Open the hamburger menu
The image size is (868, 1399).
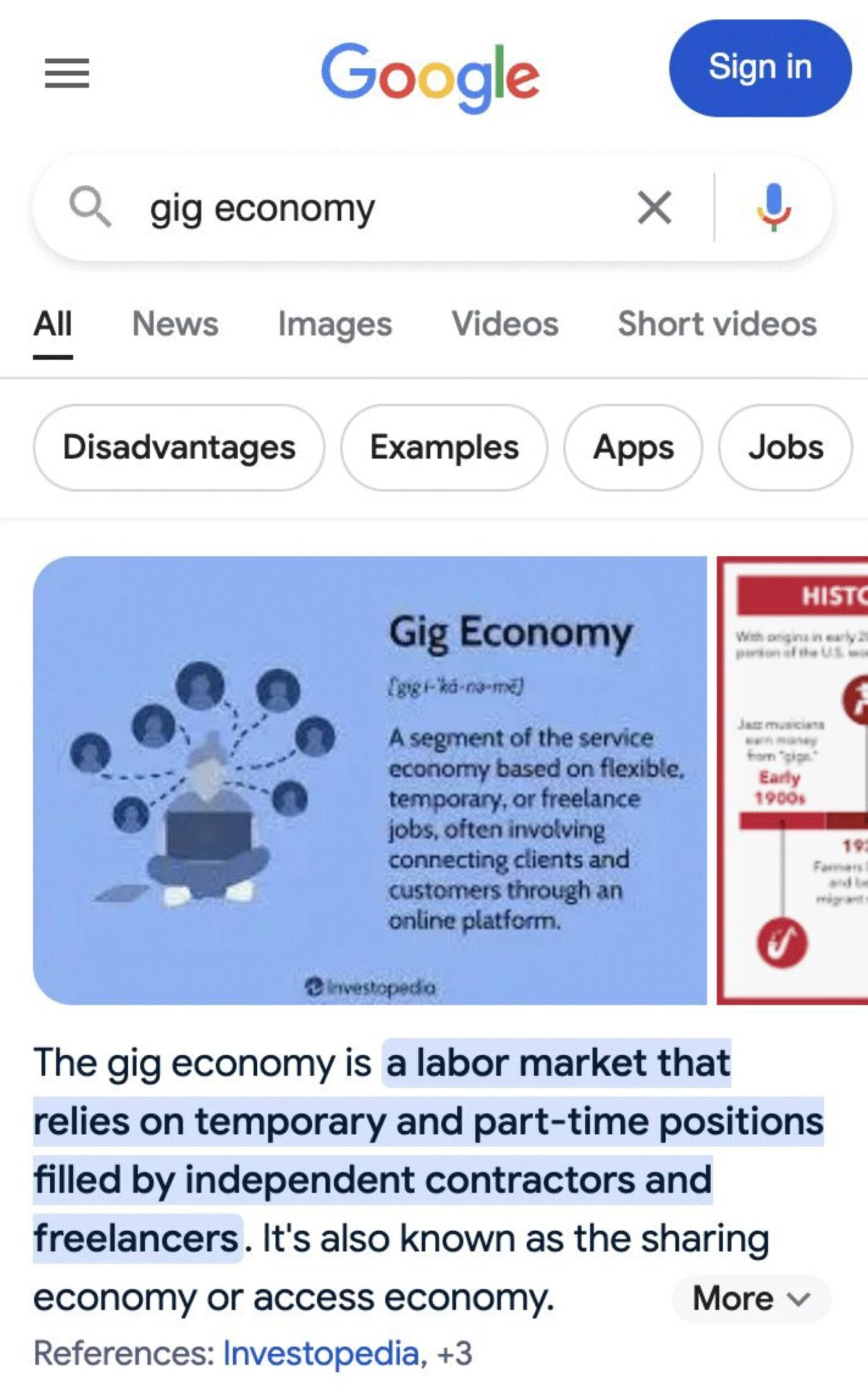[67, 73]
